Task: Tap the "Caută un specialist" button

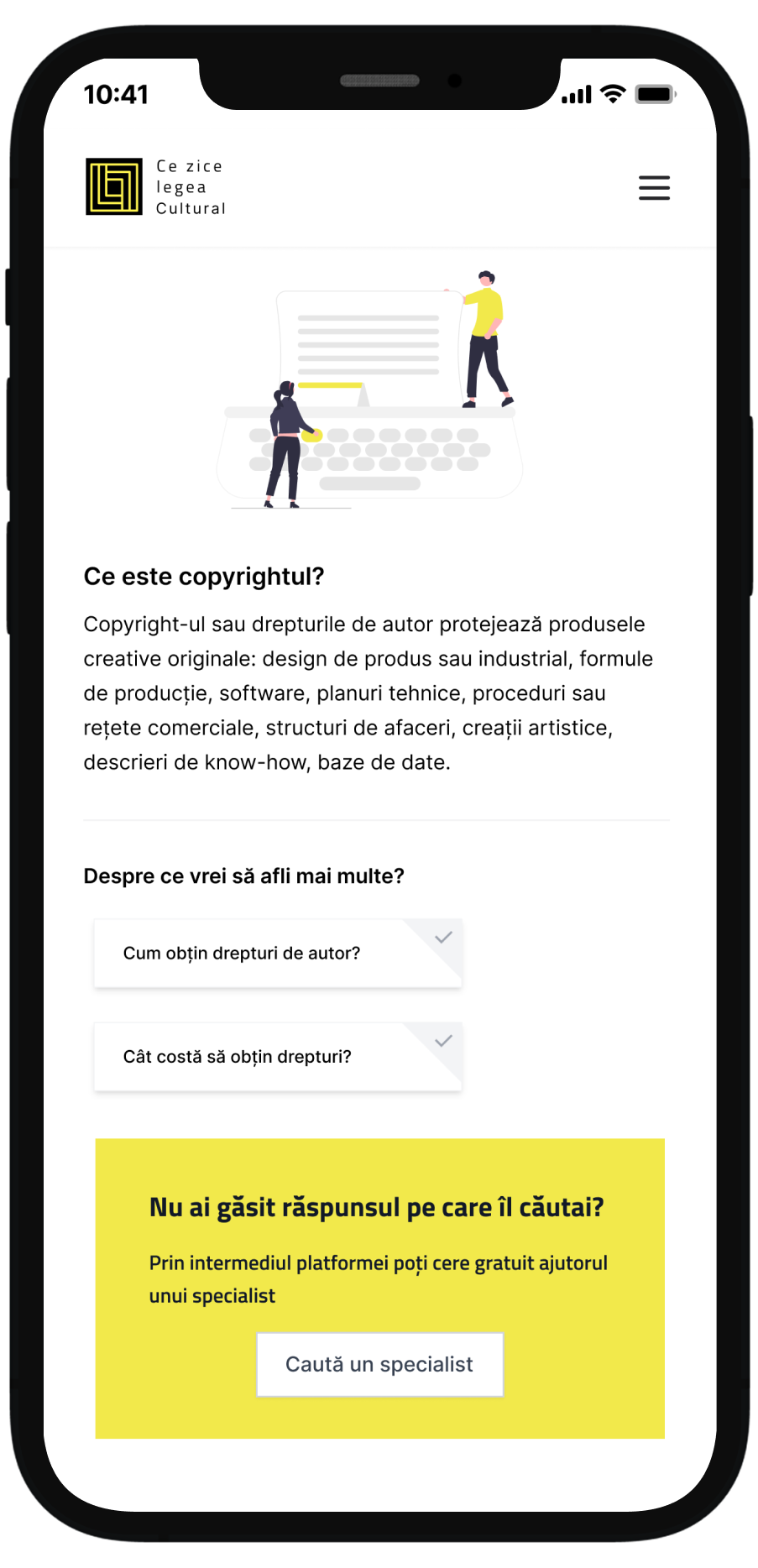Action: (x=379, y=1364)
